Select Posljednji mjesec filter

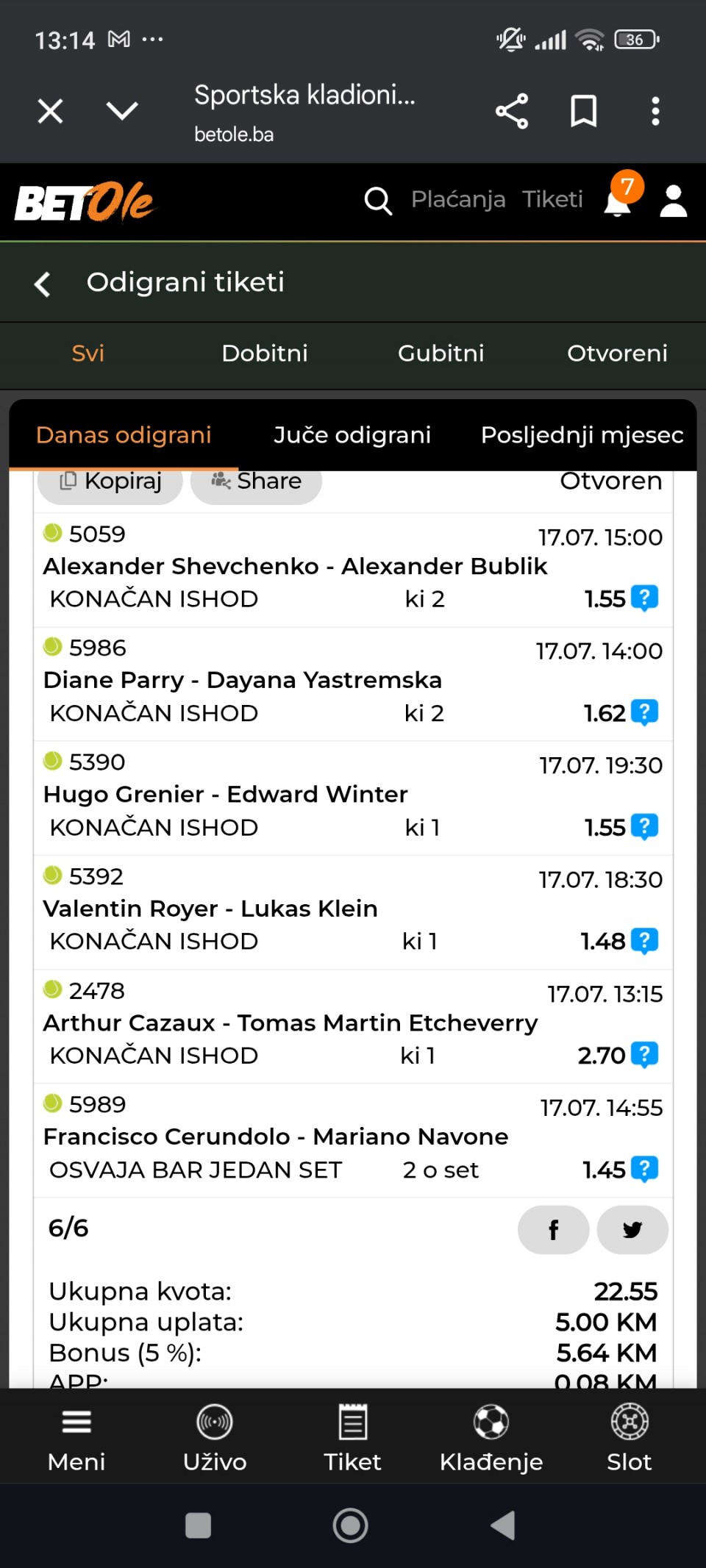[x=582, y=435]
